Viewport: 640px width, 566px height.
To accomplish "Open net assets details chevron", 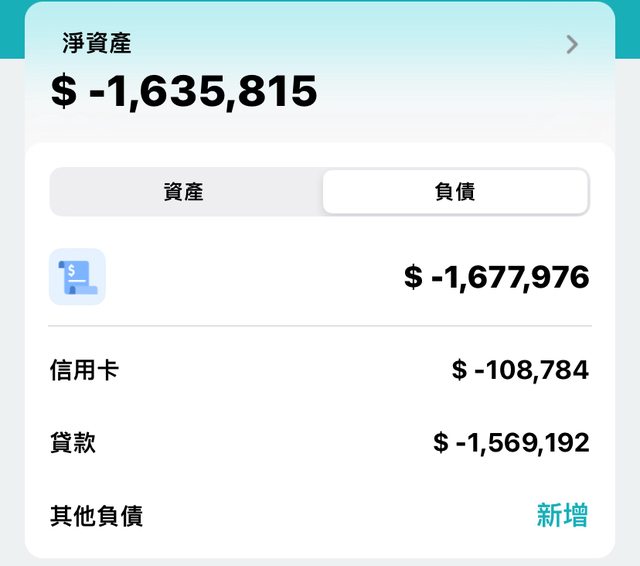I will pyautogui.click(x=572, y=44).
